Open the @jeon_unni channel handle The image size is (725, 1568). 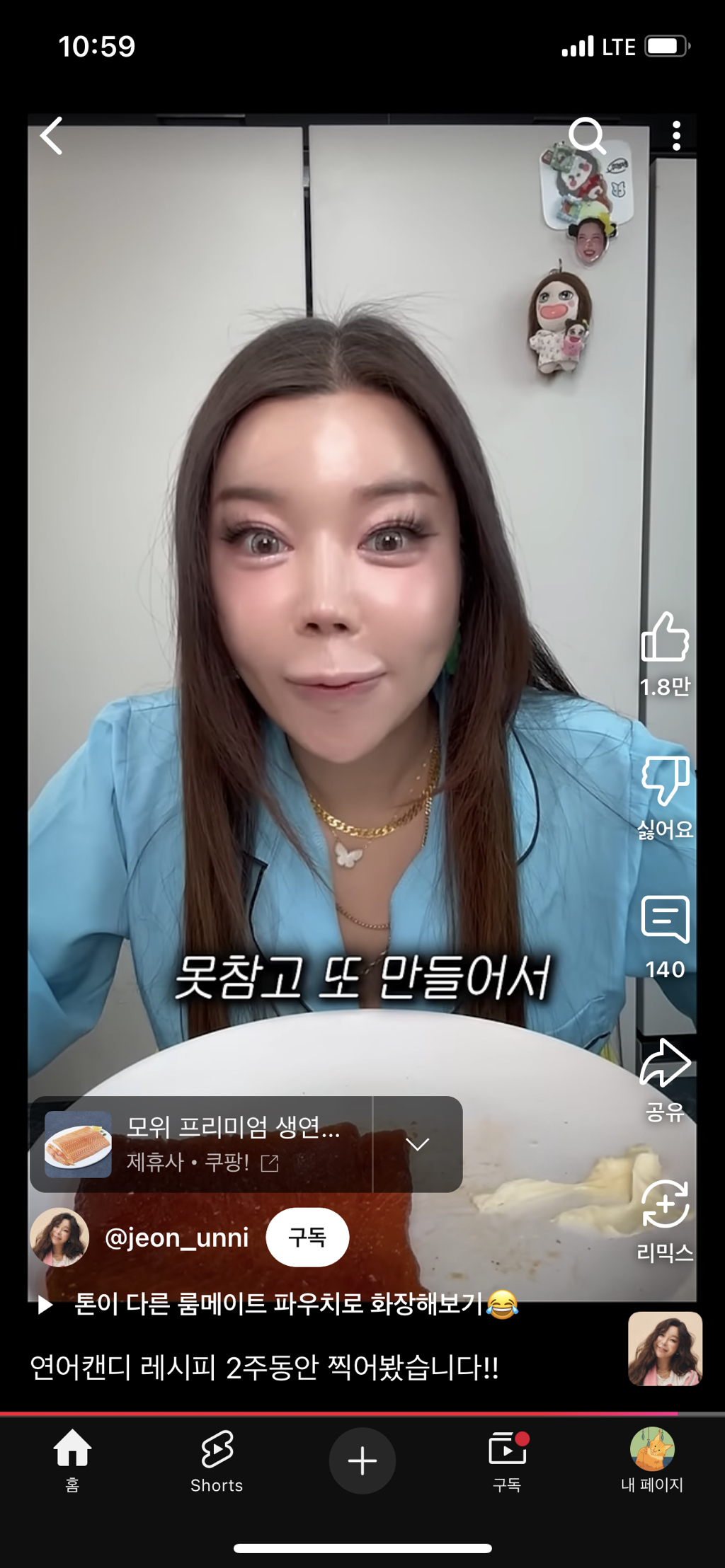[x=177, y=1238]
